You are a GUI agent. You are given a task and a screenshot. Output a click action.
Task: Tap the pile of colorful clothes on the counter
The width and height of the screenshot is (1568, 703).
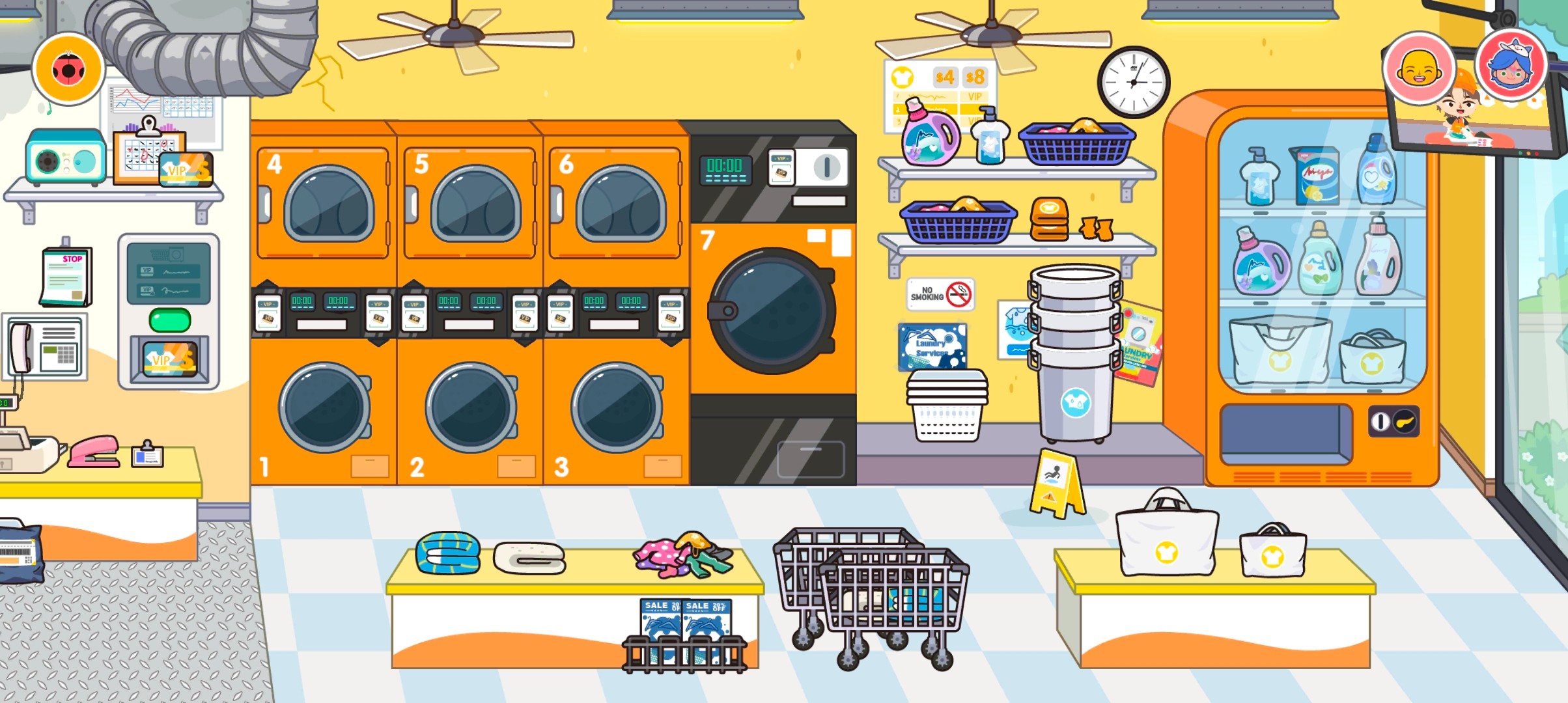tap(684, 555)
